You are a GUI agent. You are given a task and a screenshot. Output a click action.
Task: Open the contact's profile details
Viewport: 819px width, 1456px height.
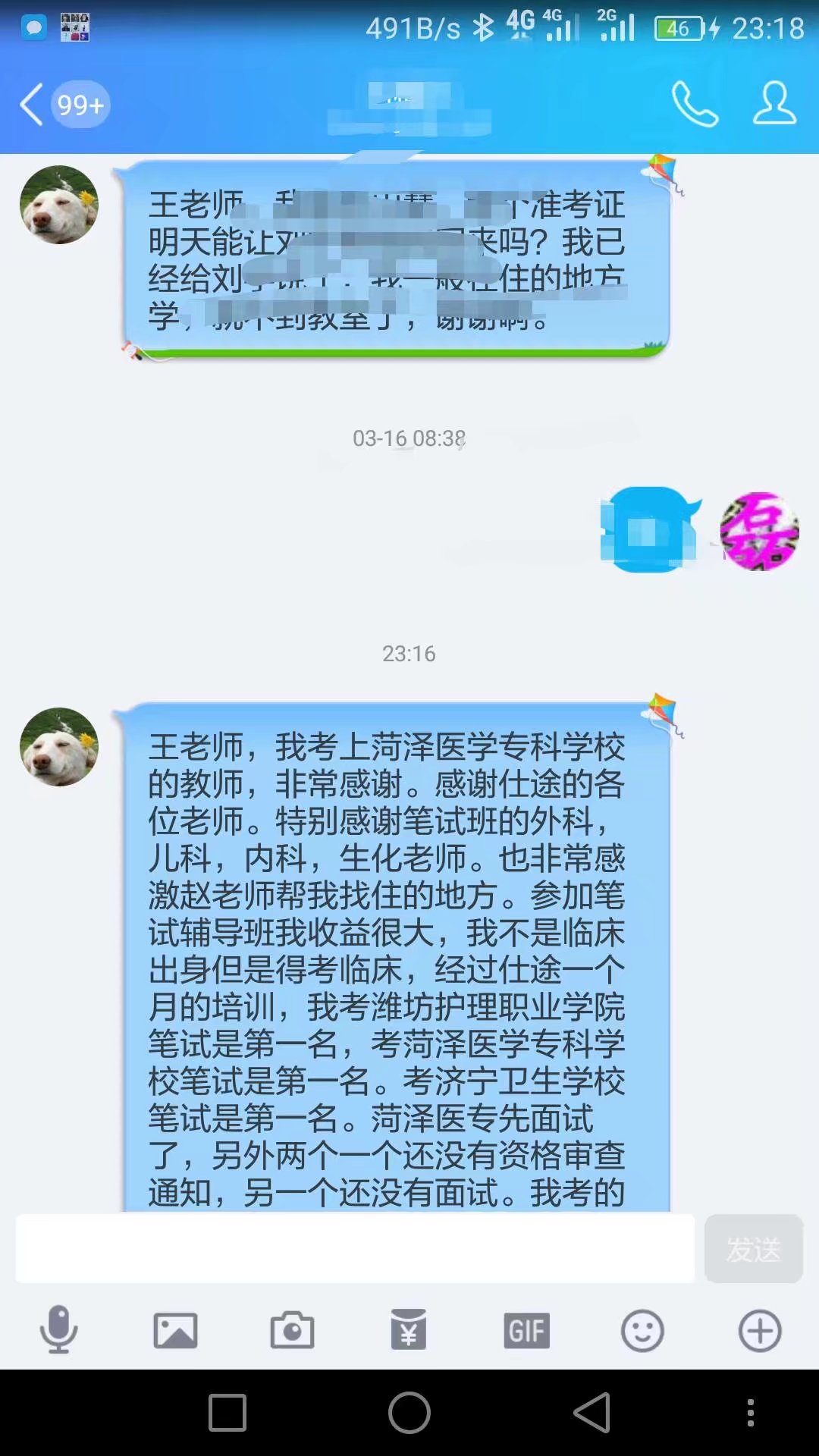click(774, 104)
